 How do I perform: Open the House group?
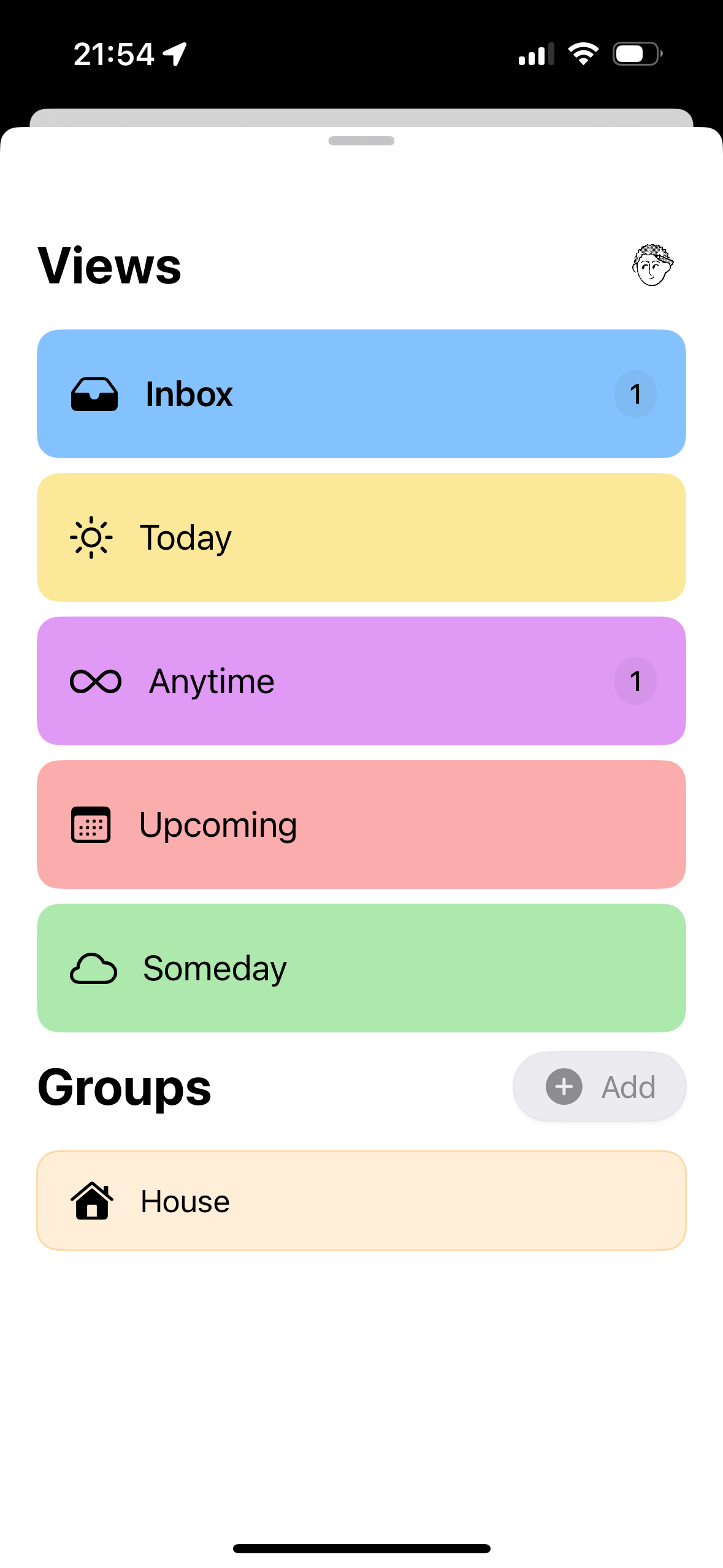click(x=361, y=1201)
